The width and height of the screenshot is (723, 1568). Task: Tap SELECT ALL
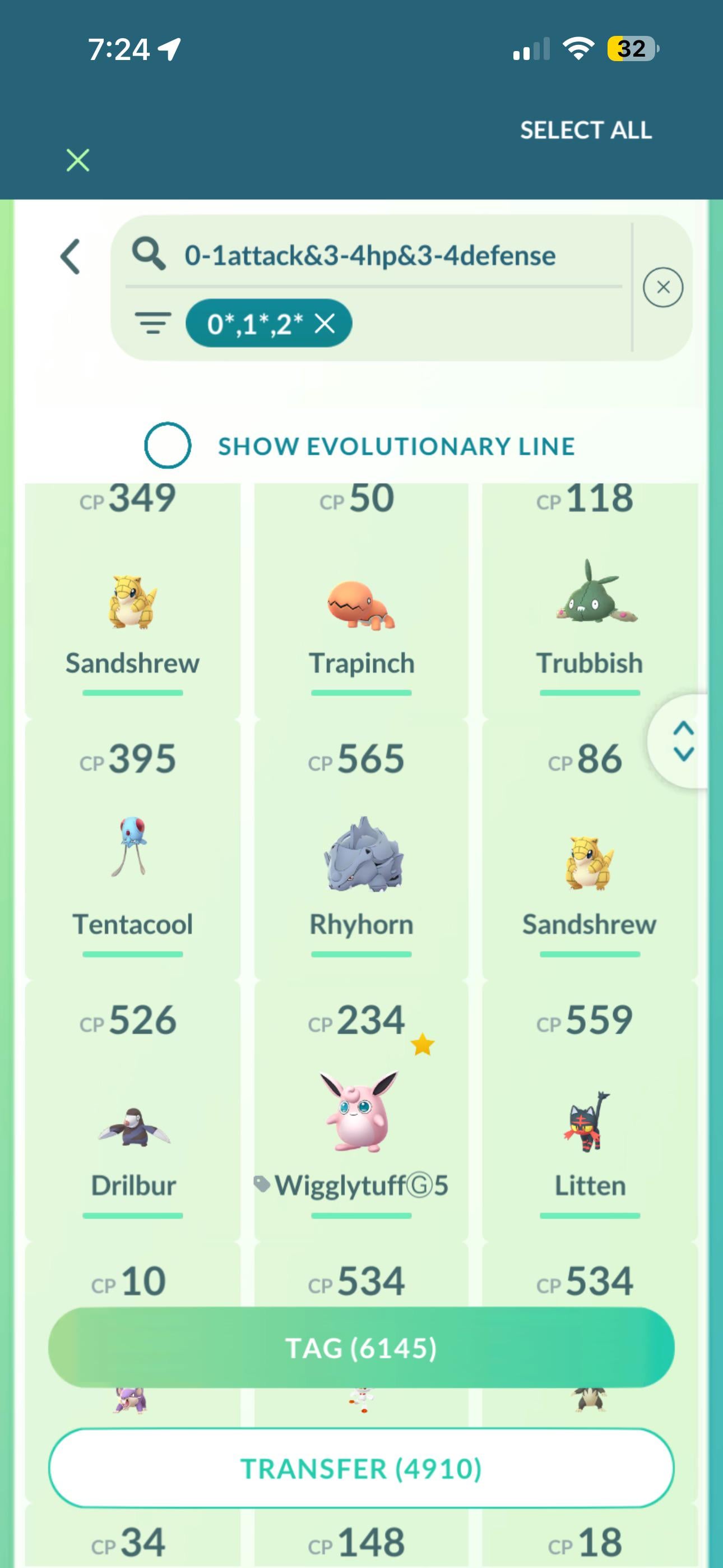(x=586, y=130)
